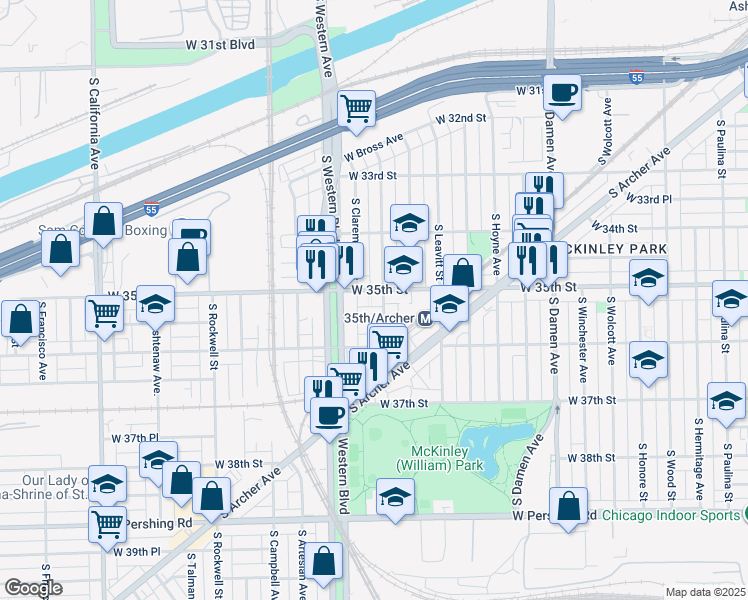Viewport: 748px width, 600px height.
Task: Open the shopping cart marker by W Bross Ave
Action: tap(356, 110)
